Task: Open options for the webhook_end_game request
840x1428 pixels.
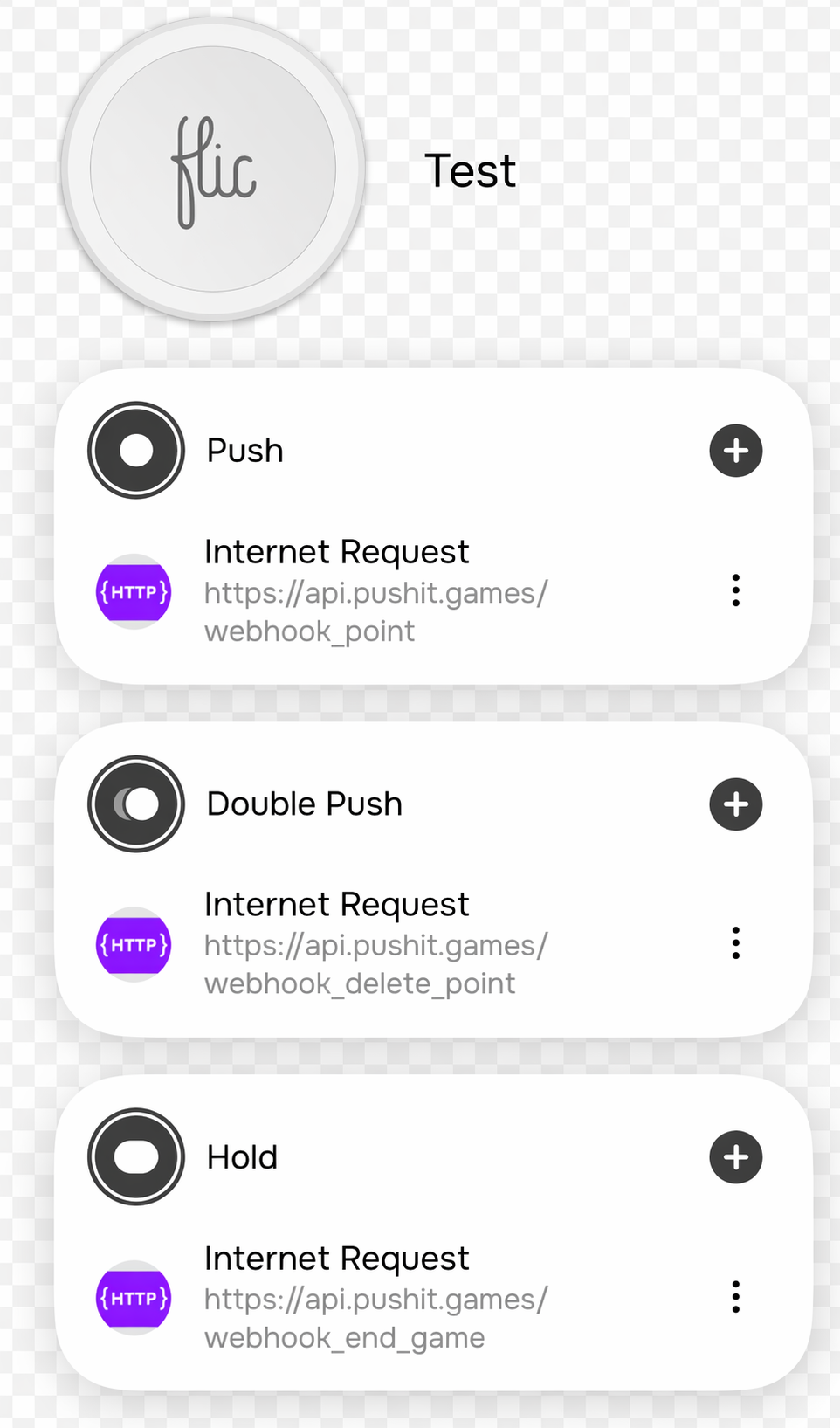Action: (x=735, y=1297)
